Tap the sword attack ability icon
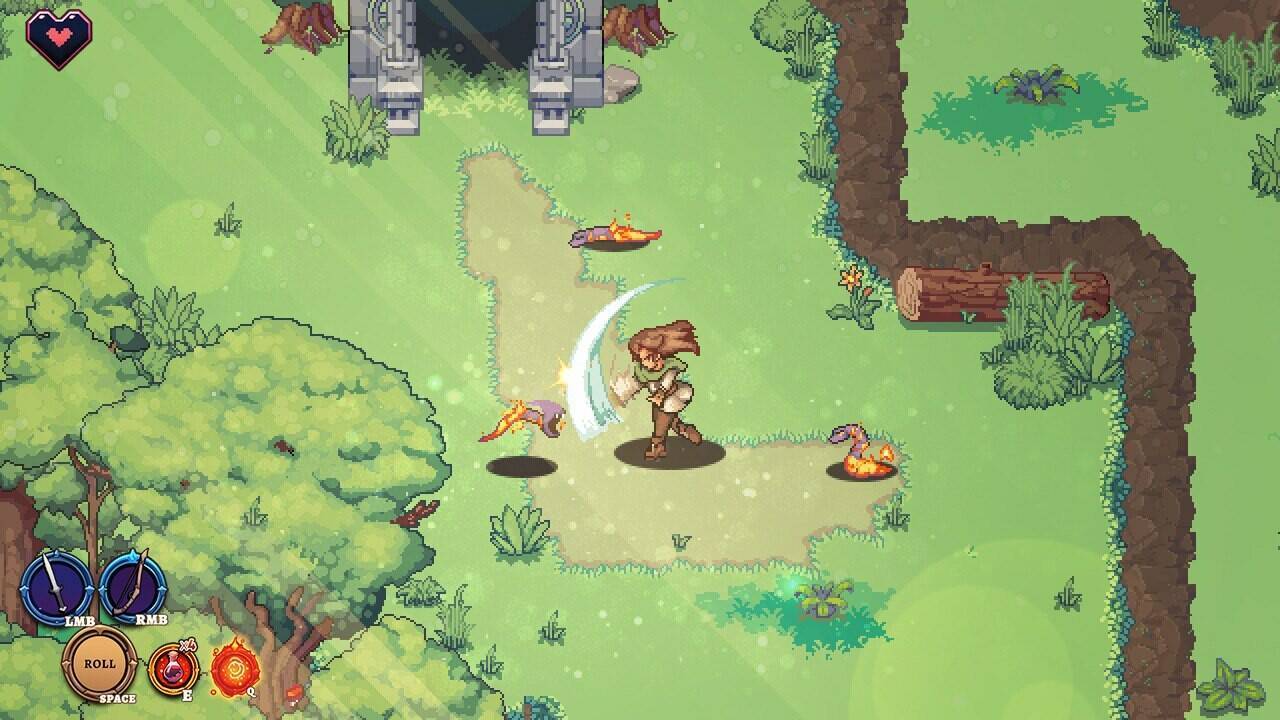 click(56, 586)
